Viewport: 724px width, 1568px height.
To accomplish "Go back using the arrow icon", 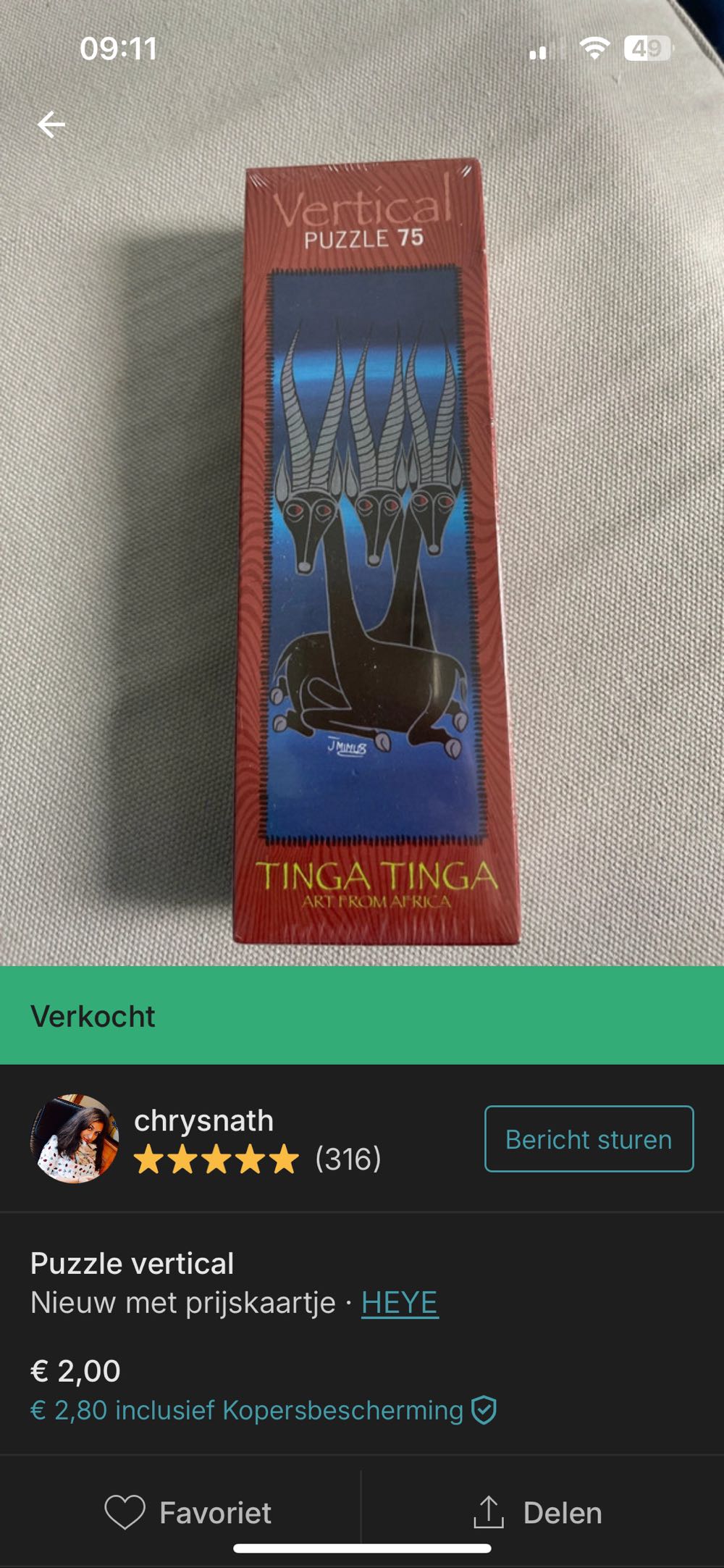I will (51, 125).
